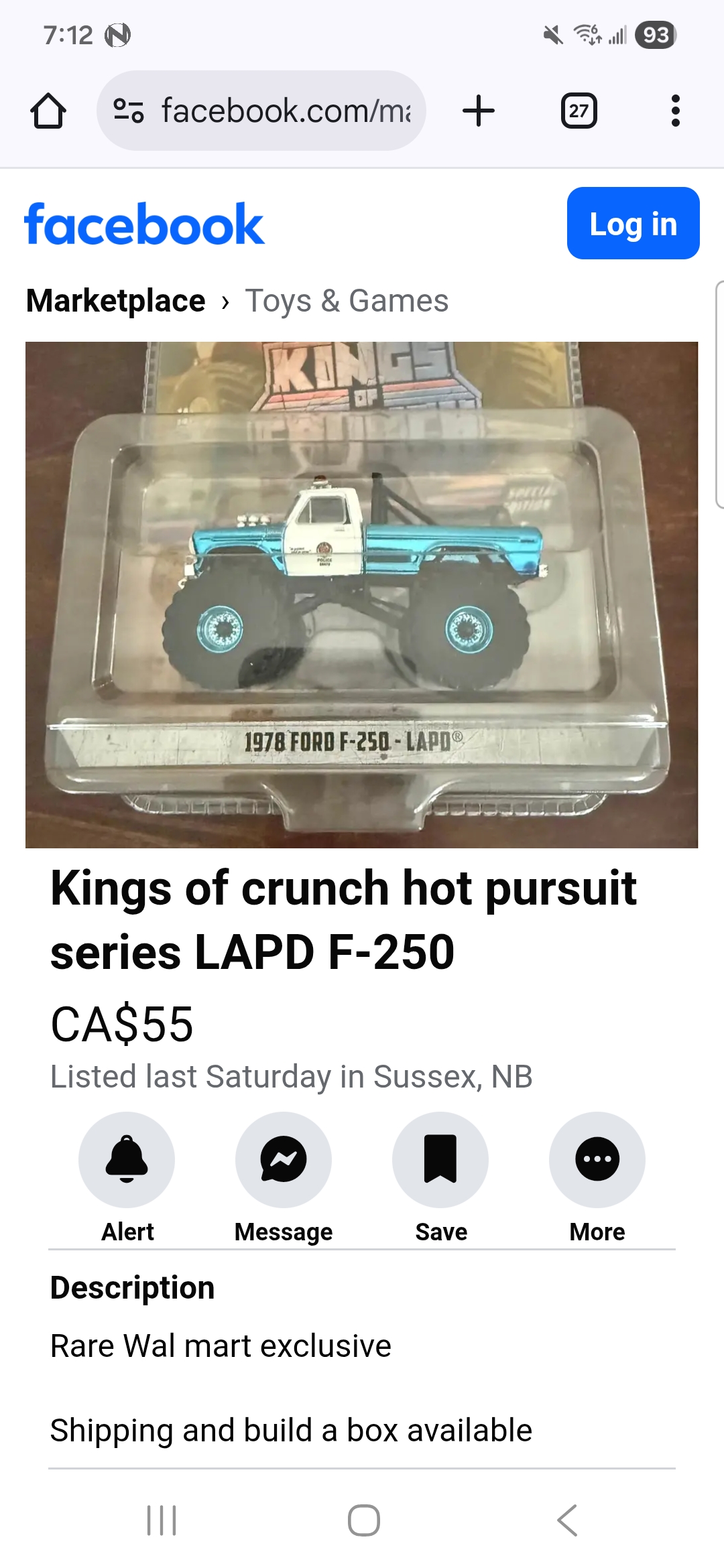This screenshot has width=724, height=1568.
Task: Open More options for the listing
Action: 597,1159
